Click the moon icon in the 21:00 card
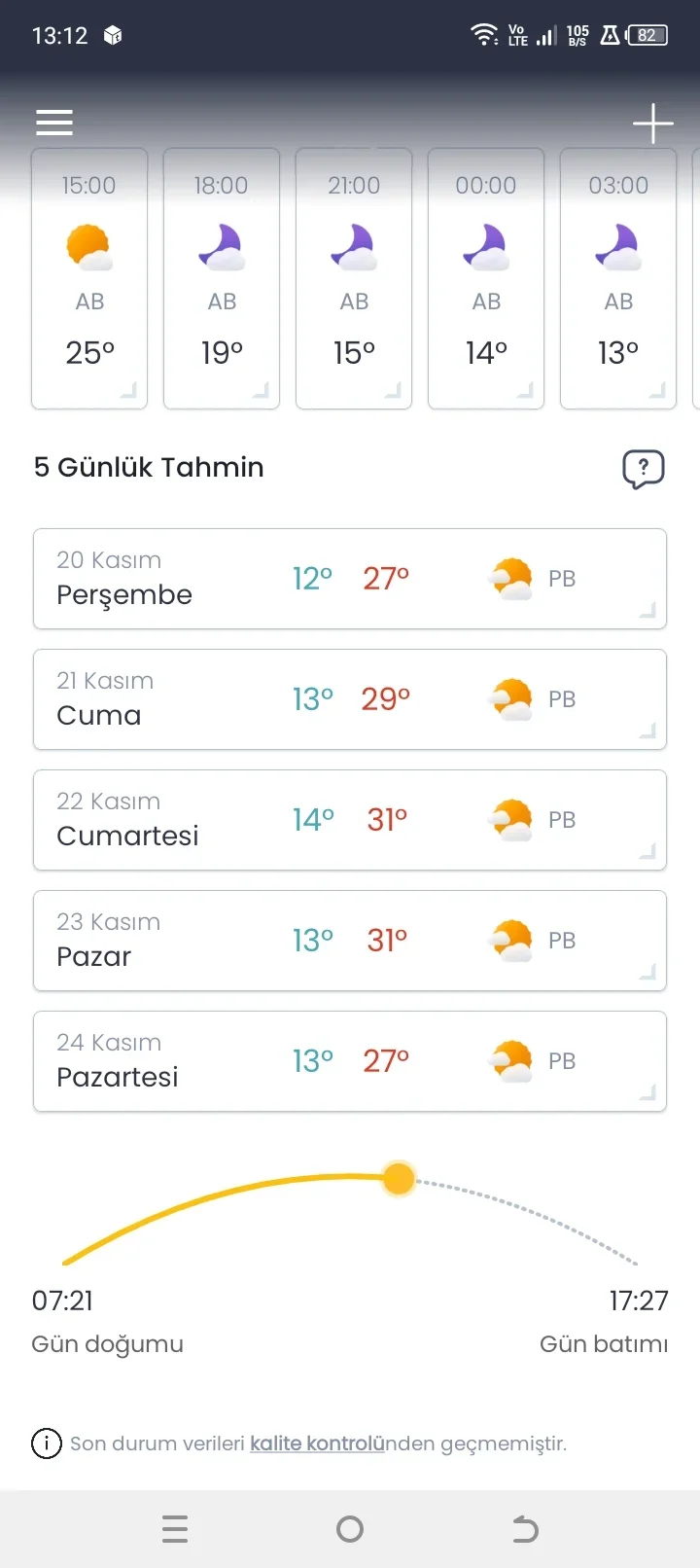The image size is (700, 1568). [353, 246]
